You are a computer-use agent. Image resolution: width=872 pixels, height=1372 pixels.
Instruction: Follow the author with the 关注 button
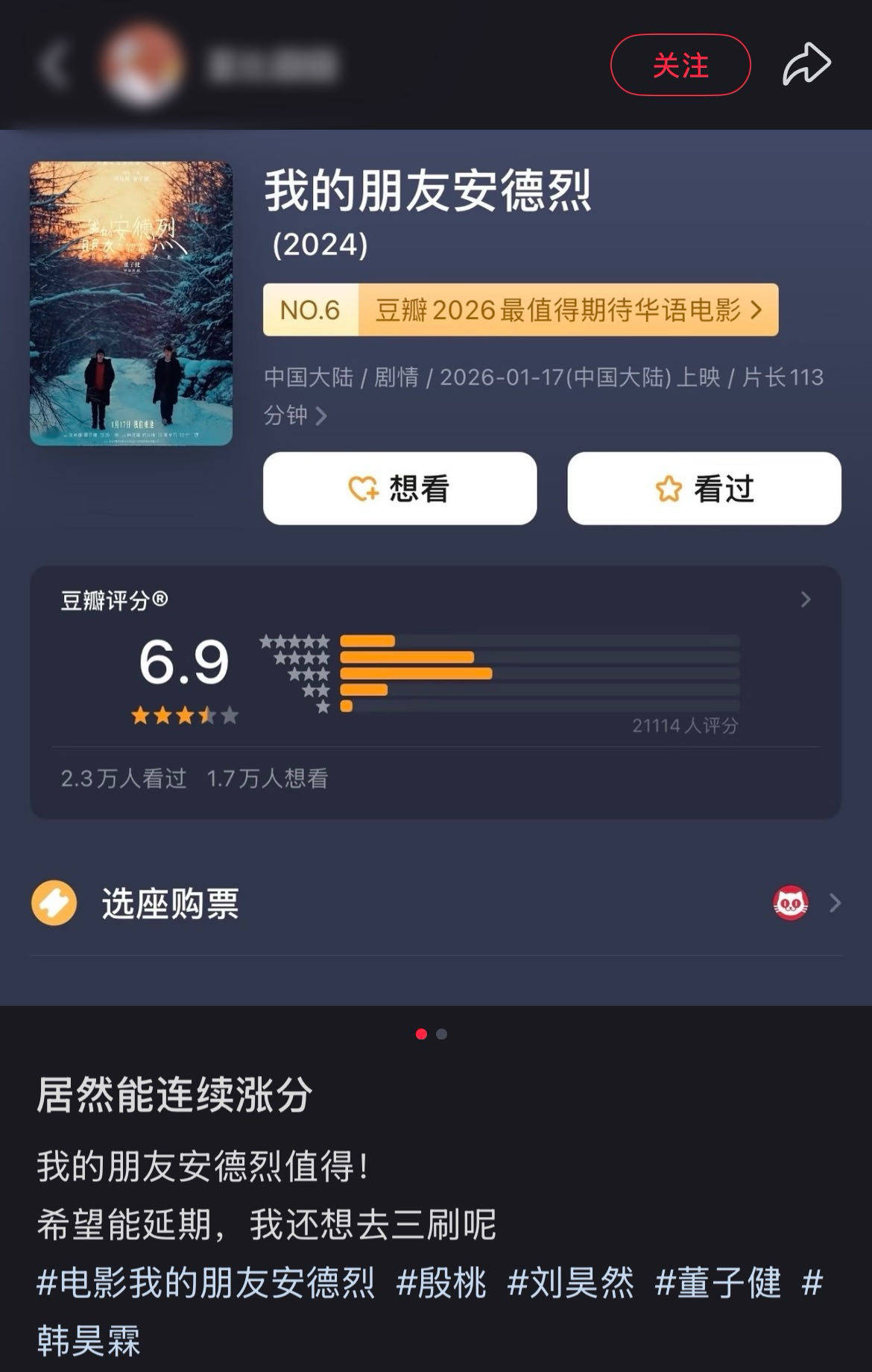pyautogui.click(x=680, y=66)
